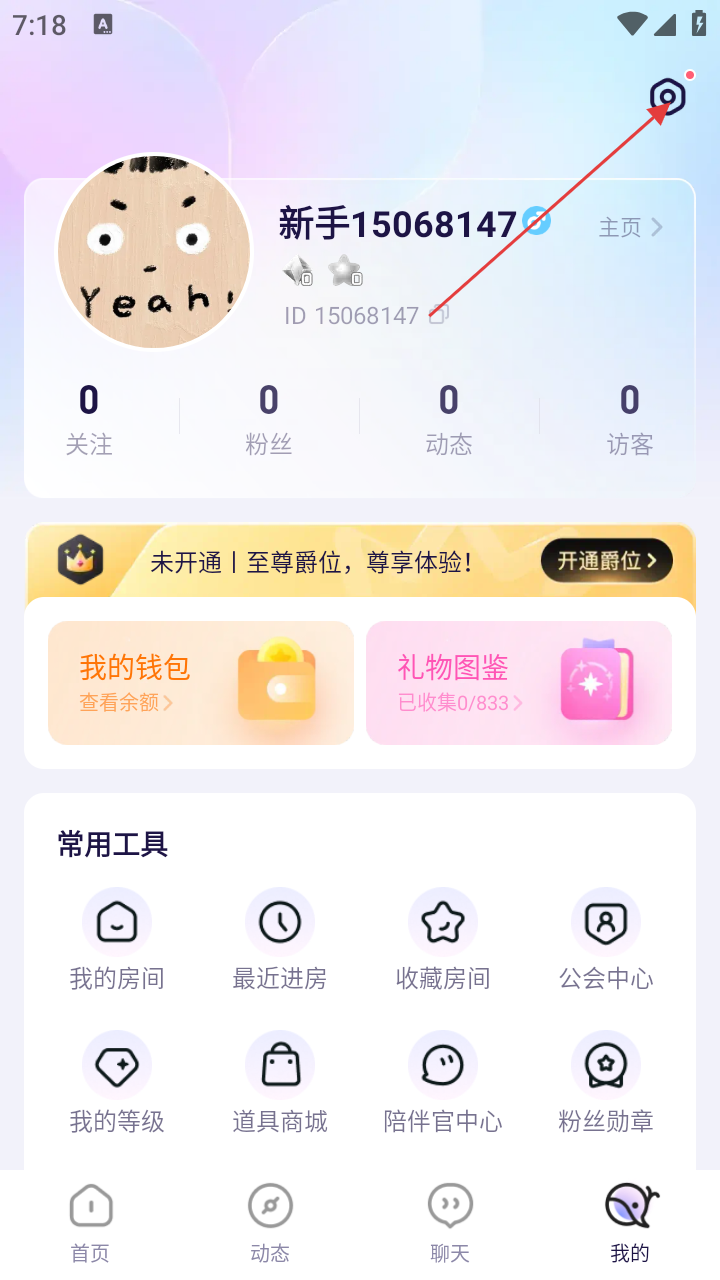
Task: Open the 动态 posts count
Action: [x=449, y=420]
